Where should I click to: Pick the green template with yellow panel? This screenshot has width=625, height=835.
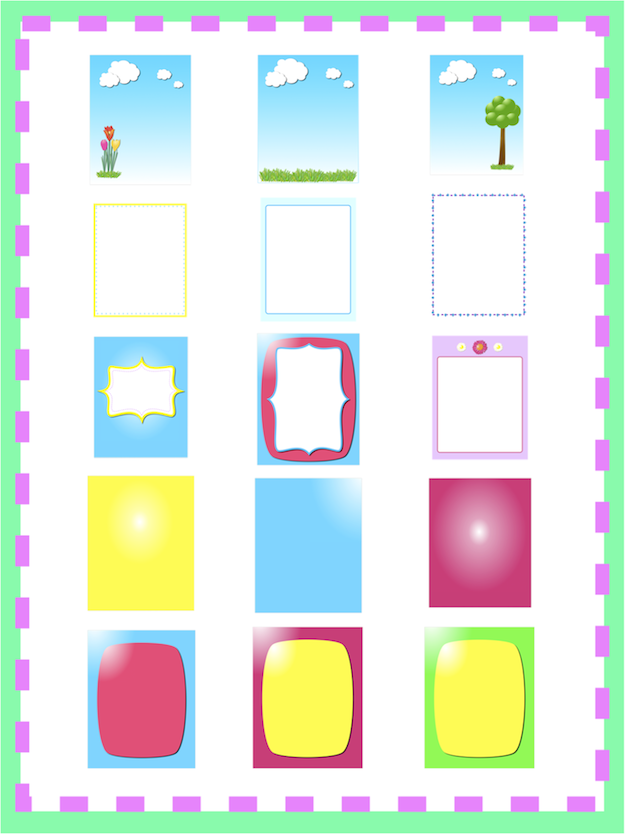pos(479,698)
